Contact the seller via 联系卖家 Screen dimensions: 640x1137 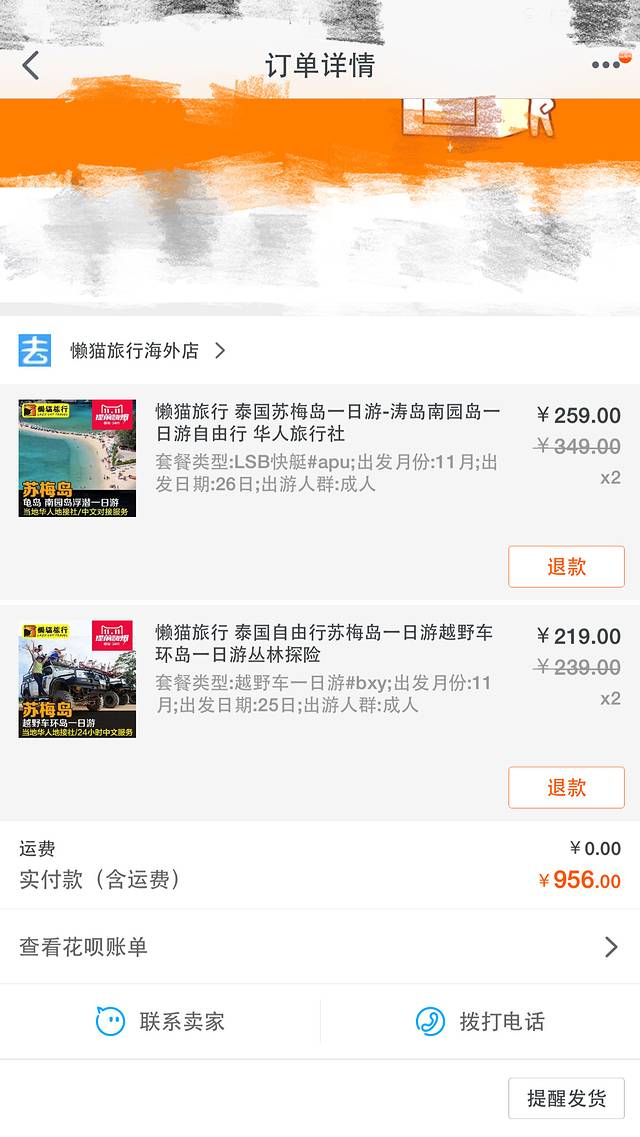(x=161, y=1022)
